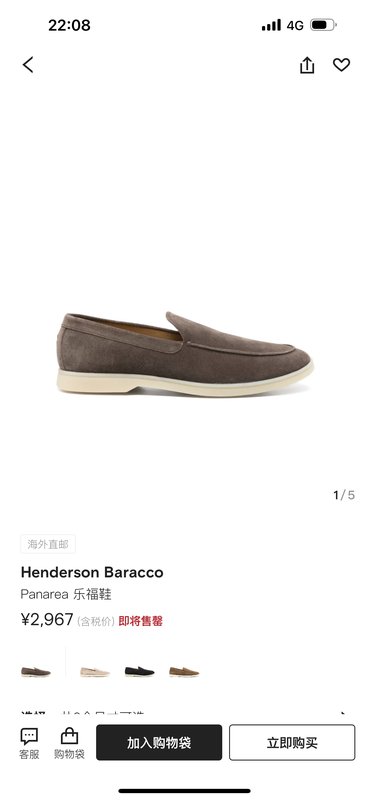Select the tan brown color variant

point(184,671)
